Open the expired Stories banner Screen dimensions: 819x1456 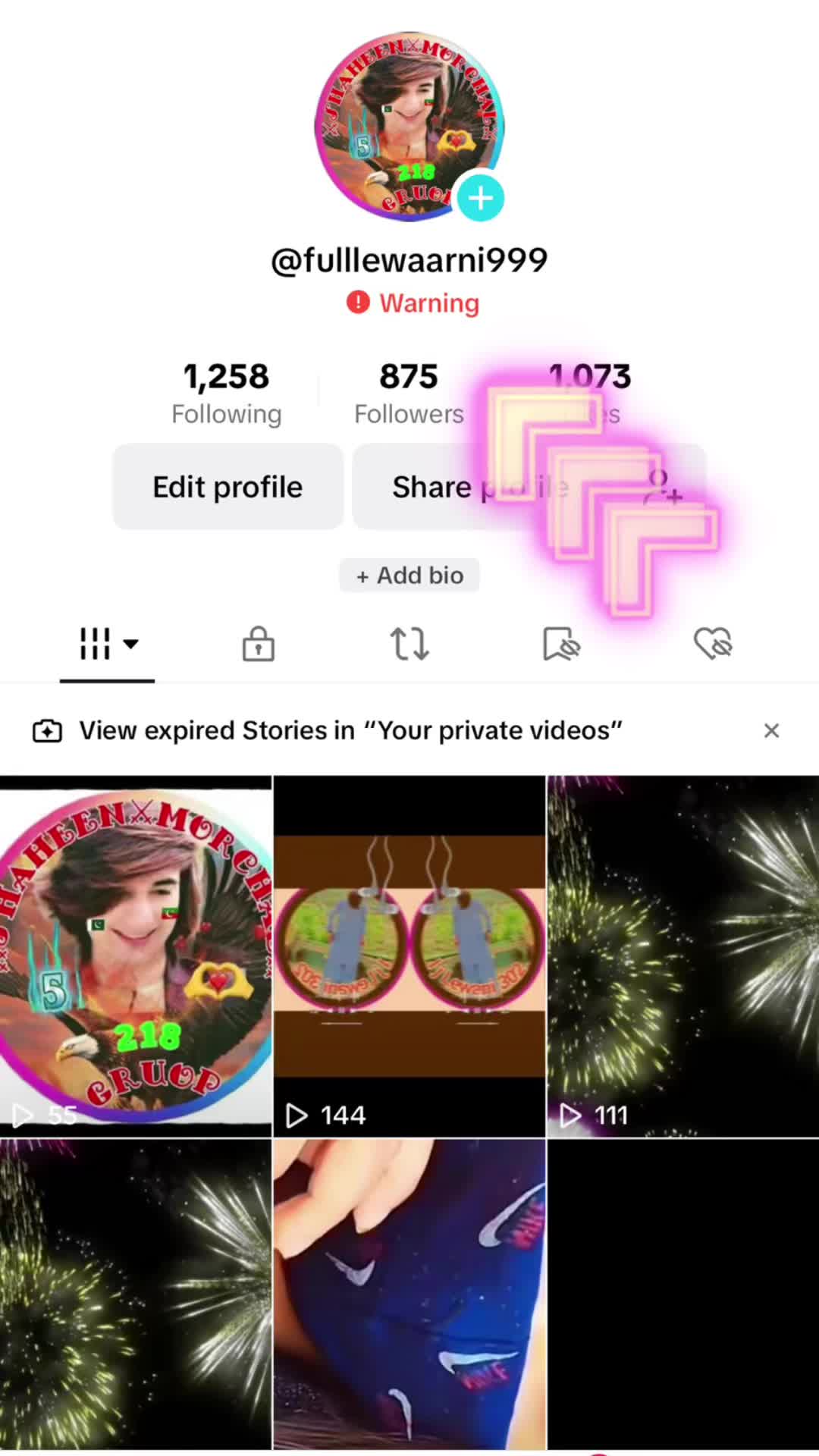pyautogui.click(x=349, y=730)
